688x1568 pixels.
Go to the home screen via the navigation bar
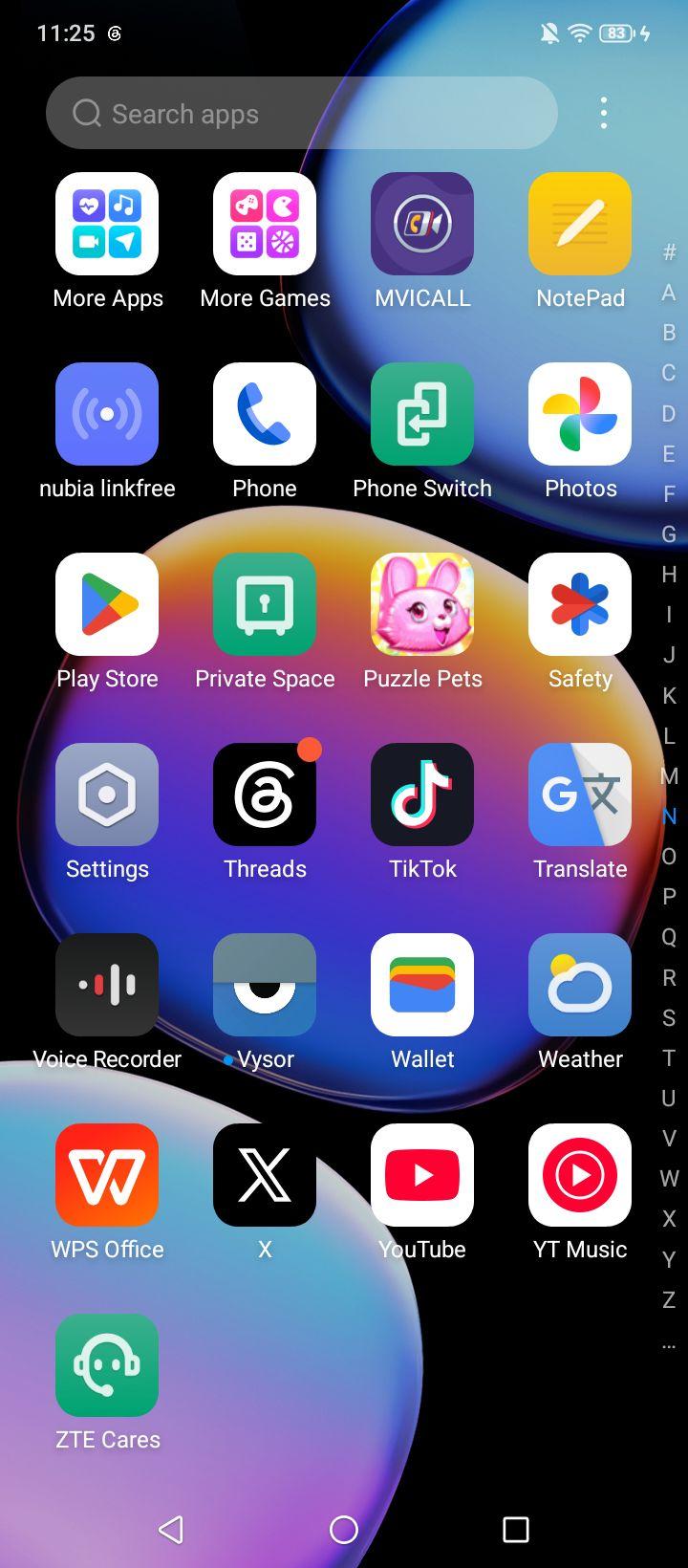344,1530
